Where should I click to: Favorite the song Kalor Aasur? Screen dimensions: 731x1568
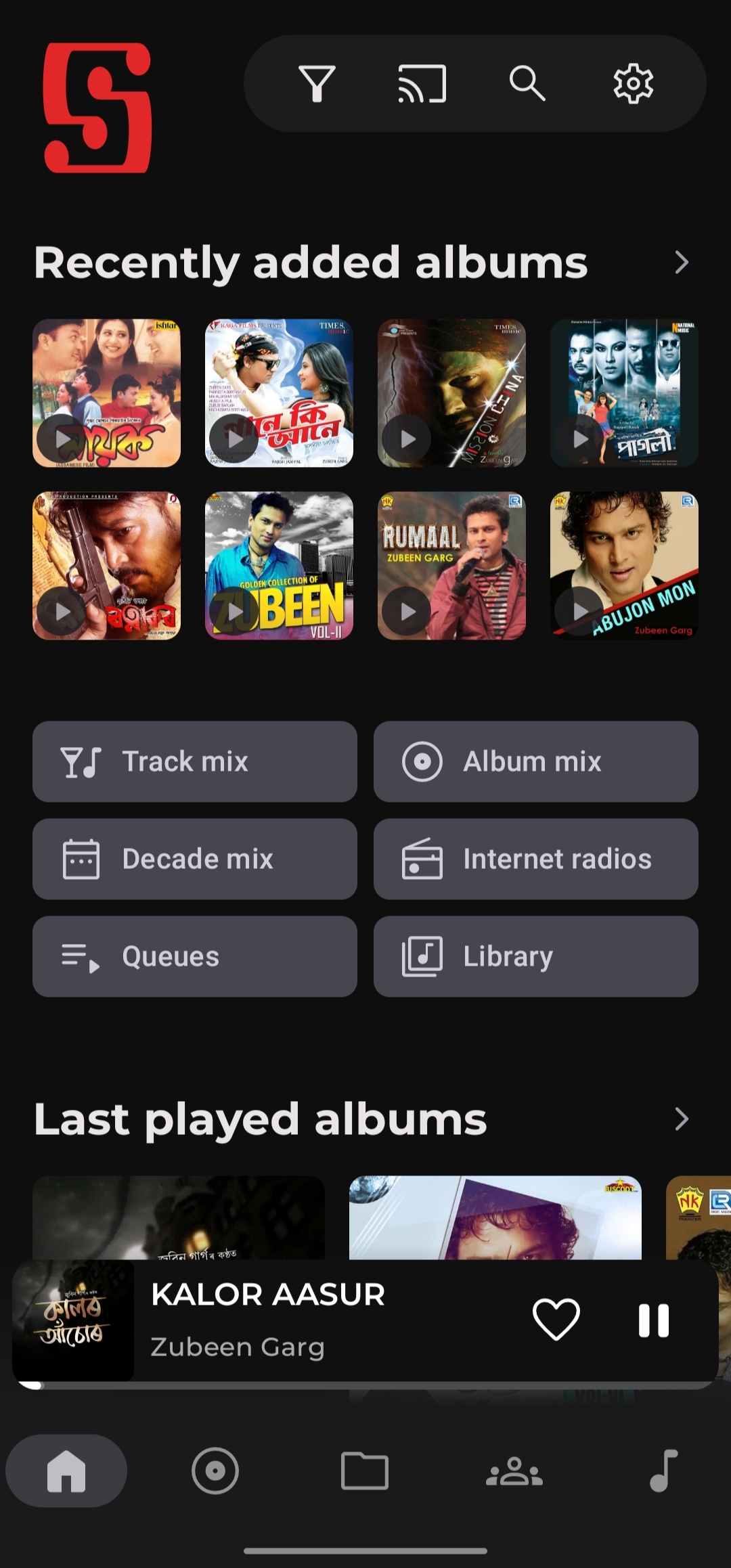click(x=556, y=1320)
